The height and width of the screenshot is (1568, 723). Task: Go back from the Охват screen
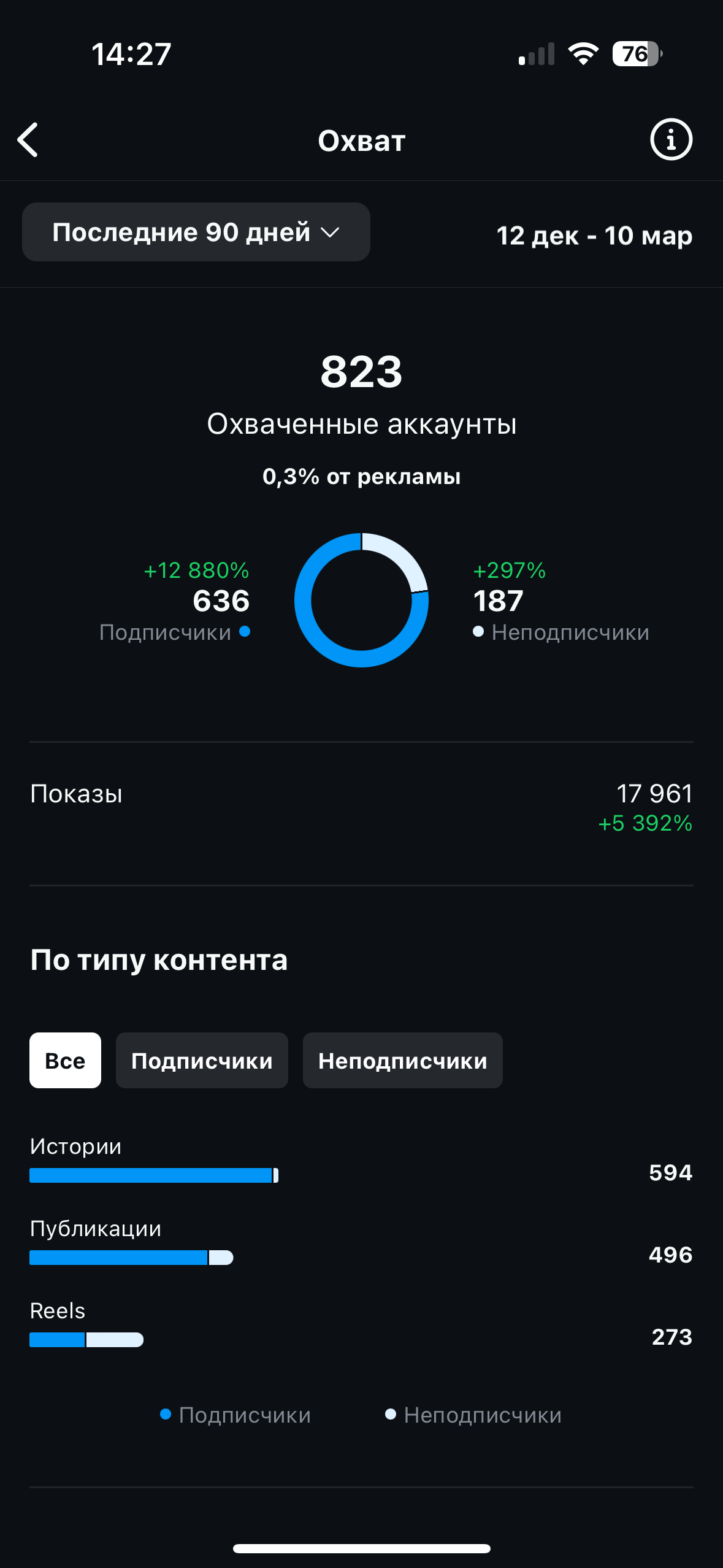(x=28, y=140)
